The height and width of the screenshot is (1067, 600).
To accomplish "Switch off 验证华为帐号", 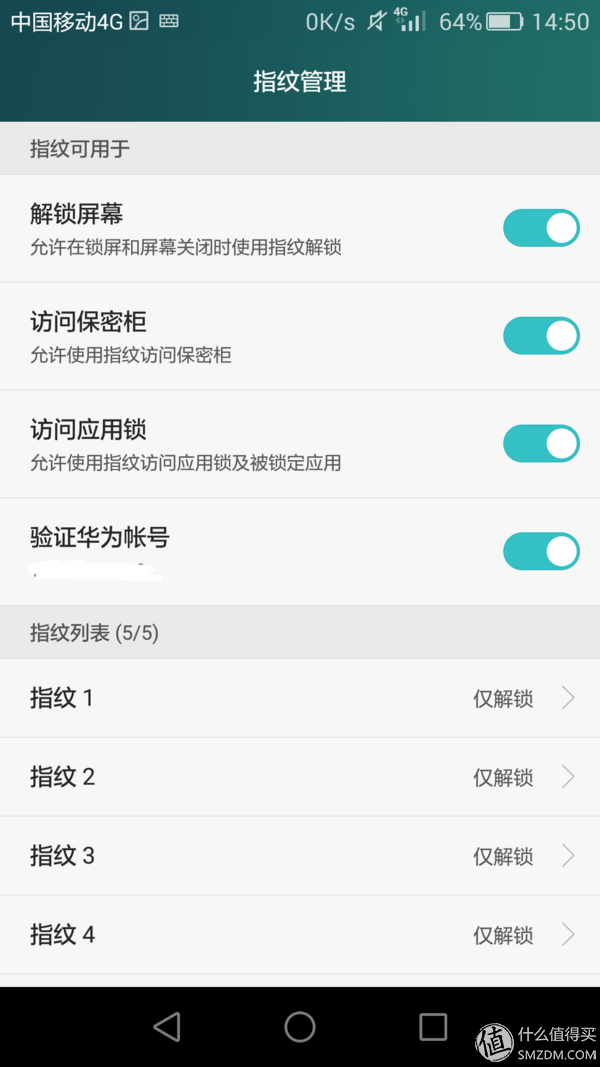I will pos(541,551).
